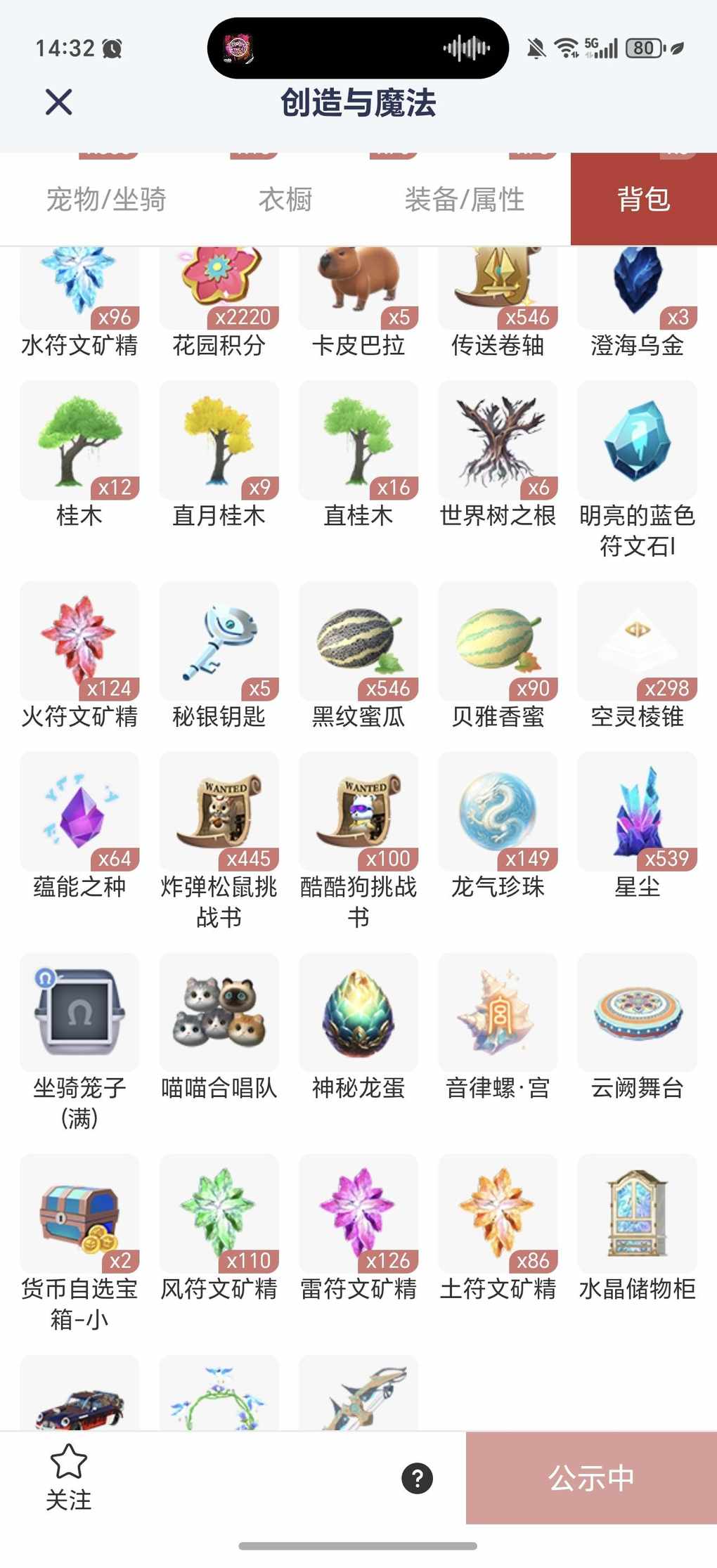
Task: Select the 背包 tab
Action: (643, 200)
